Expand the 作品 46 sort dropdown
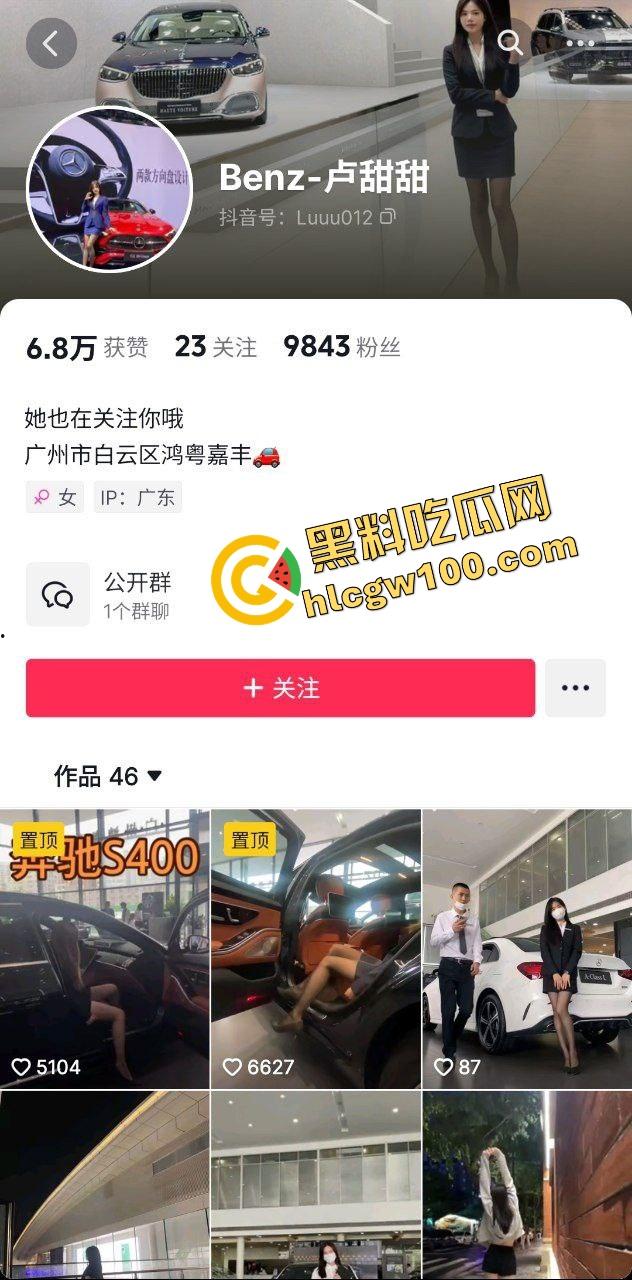 (x=108, y=776)
